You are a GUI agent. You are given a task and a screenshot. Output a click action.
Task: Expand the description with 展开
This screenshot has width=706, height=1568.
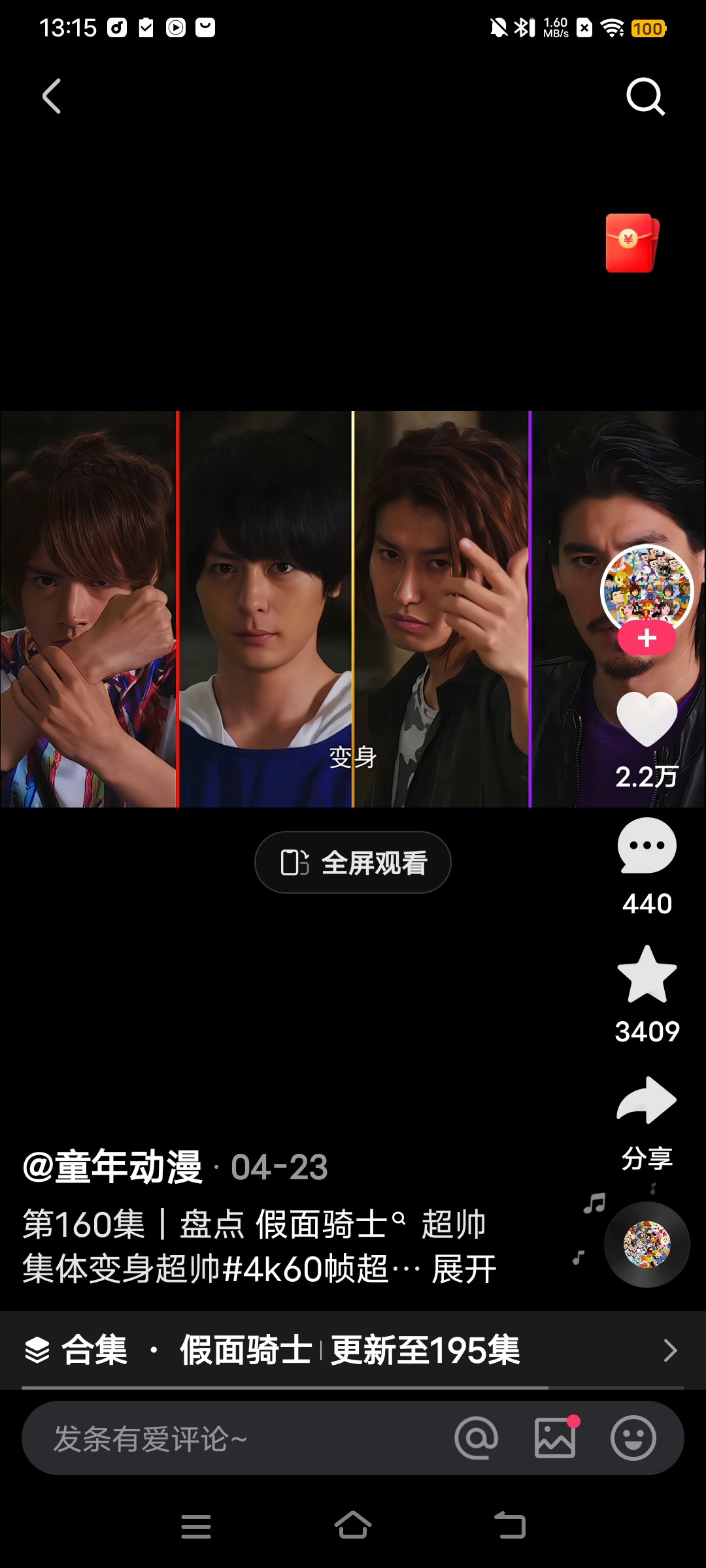click(x=464, y=1269)
